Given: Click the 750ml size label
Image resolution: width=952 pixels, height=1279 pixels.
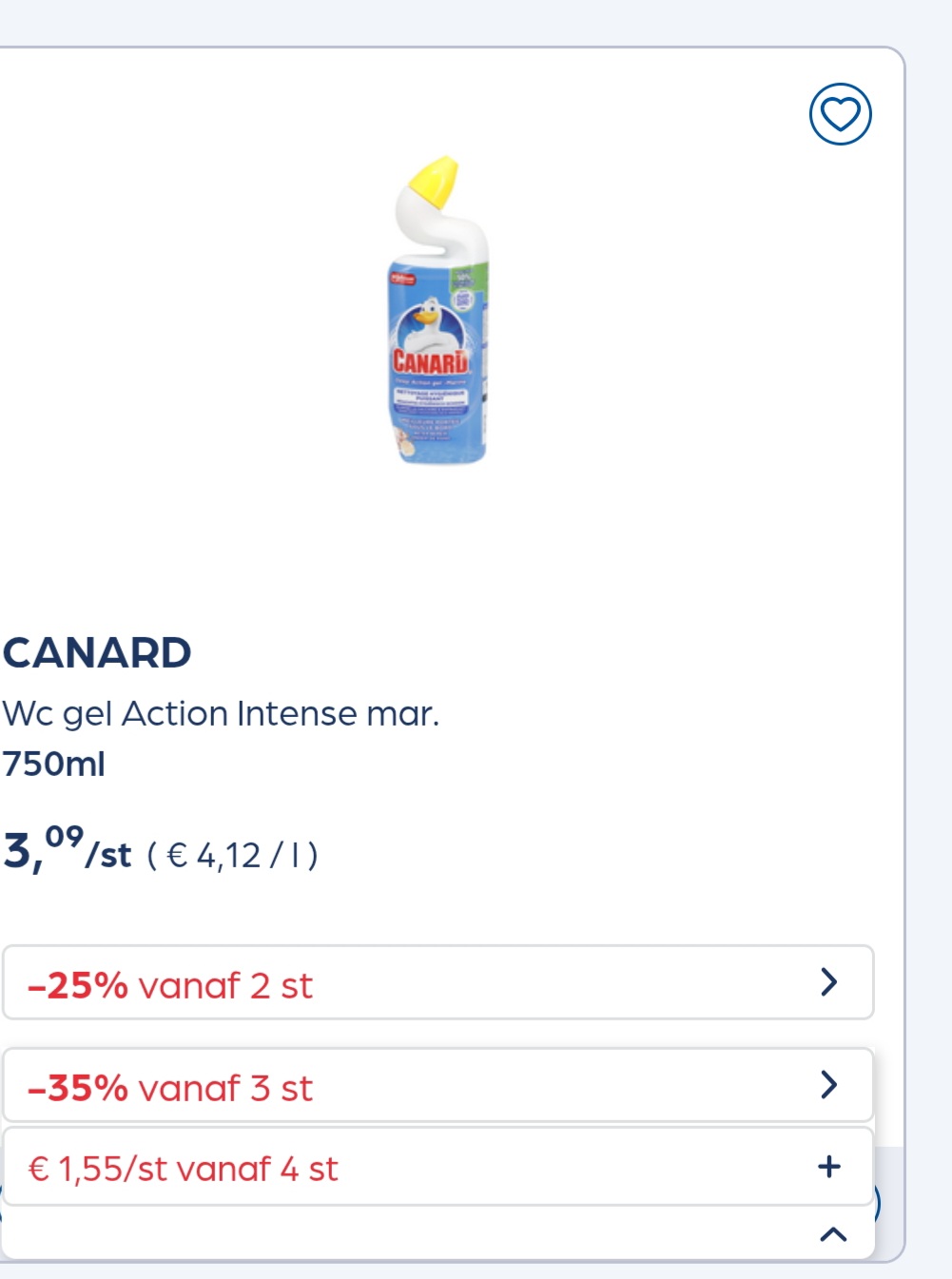Looking at the screenshot, I should tap(53, 764).
